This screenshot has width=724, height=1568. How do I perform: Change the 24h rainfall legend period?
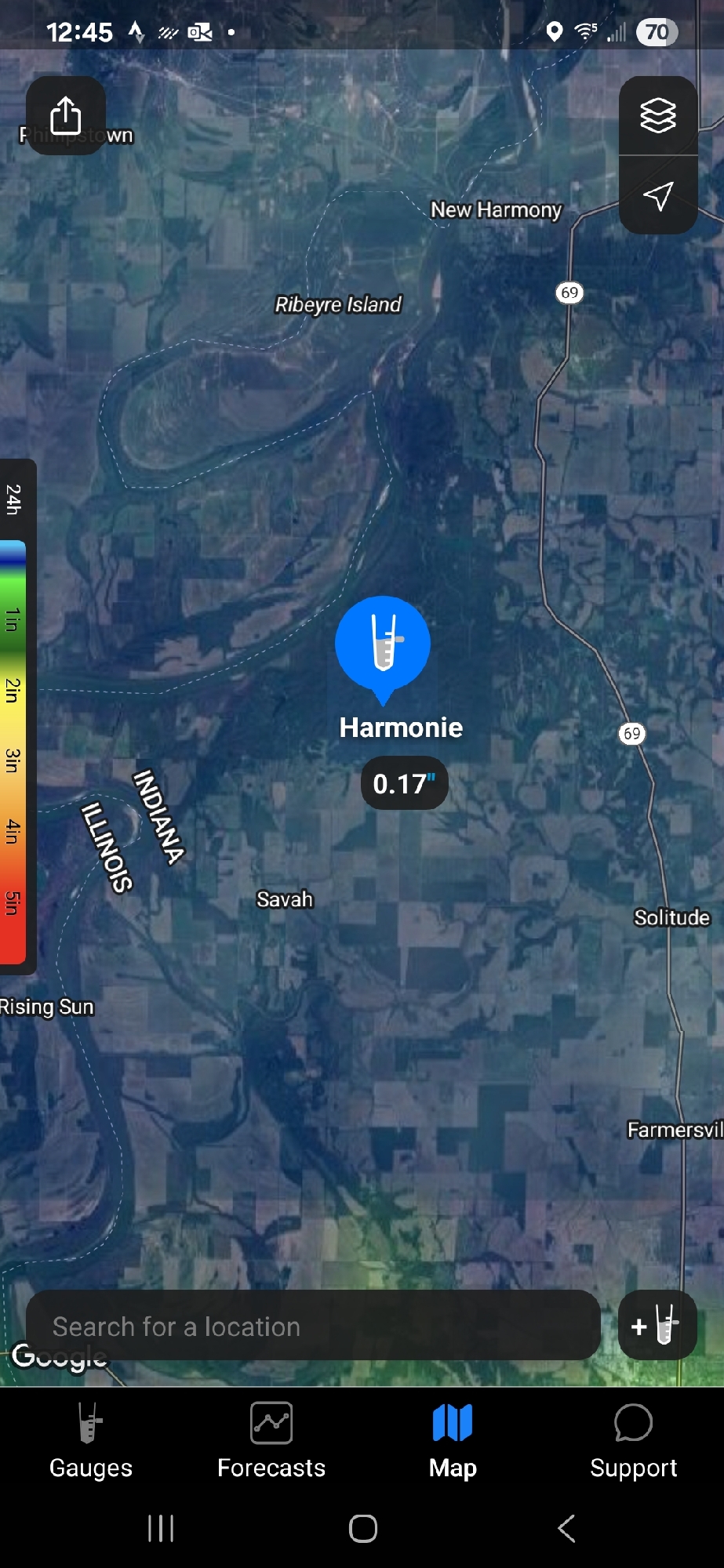point(13,499)
